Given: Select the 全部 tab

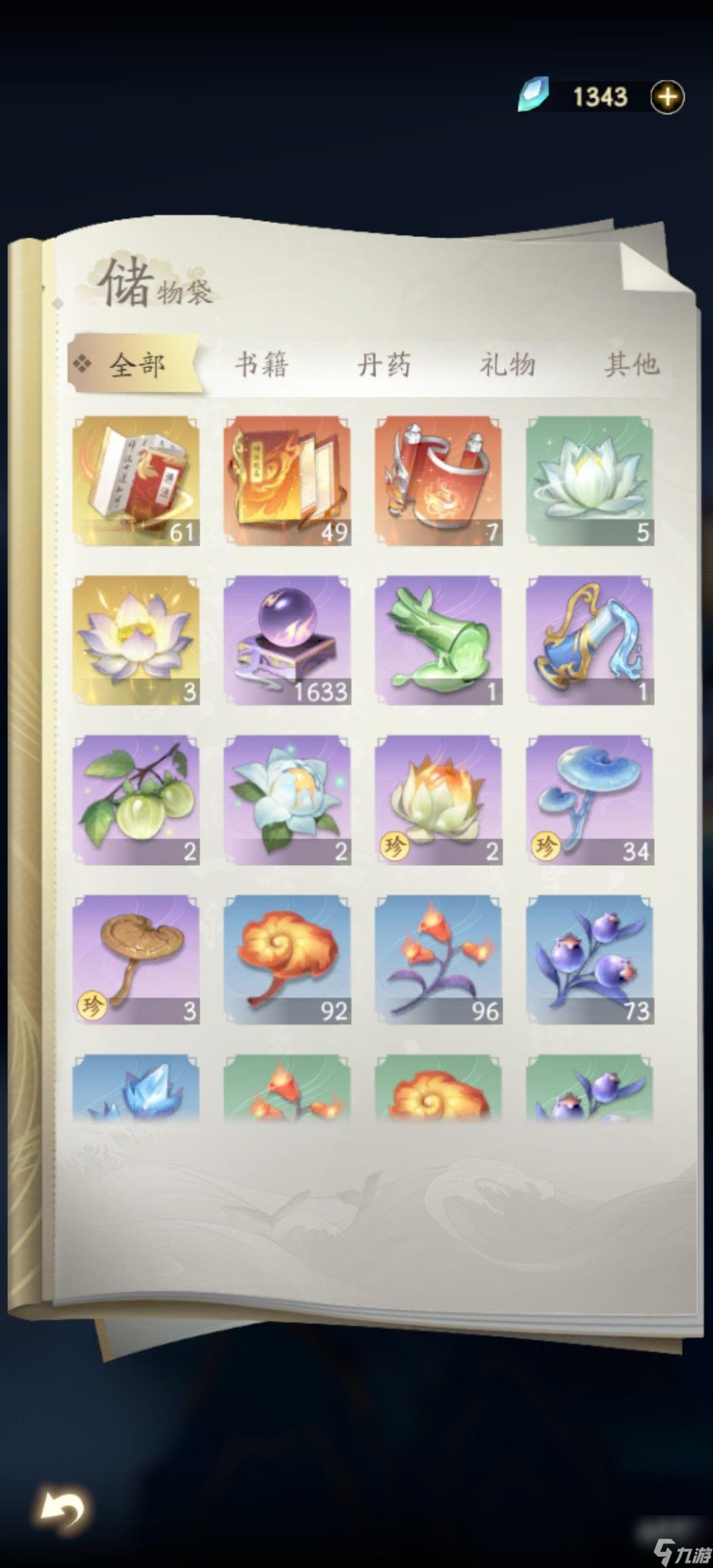Looking at the screenshot, I should (x=135, y=364).
